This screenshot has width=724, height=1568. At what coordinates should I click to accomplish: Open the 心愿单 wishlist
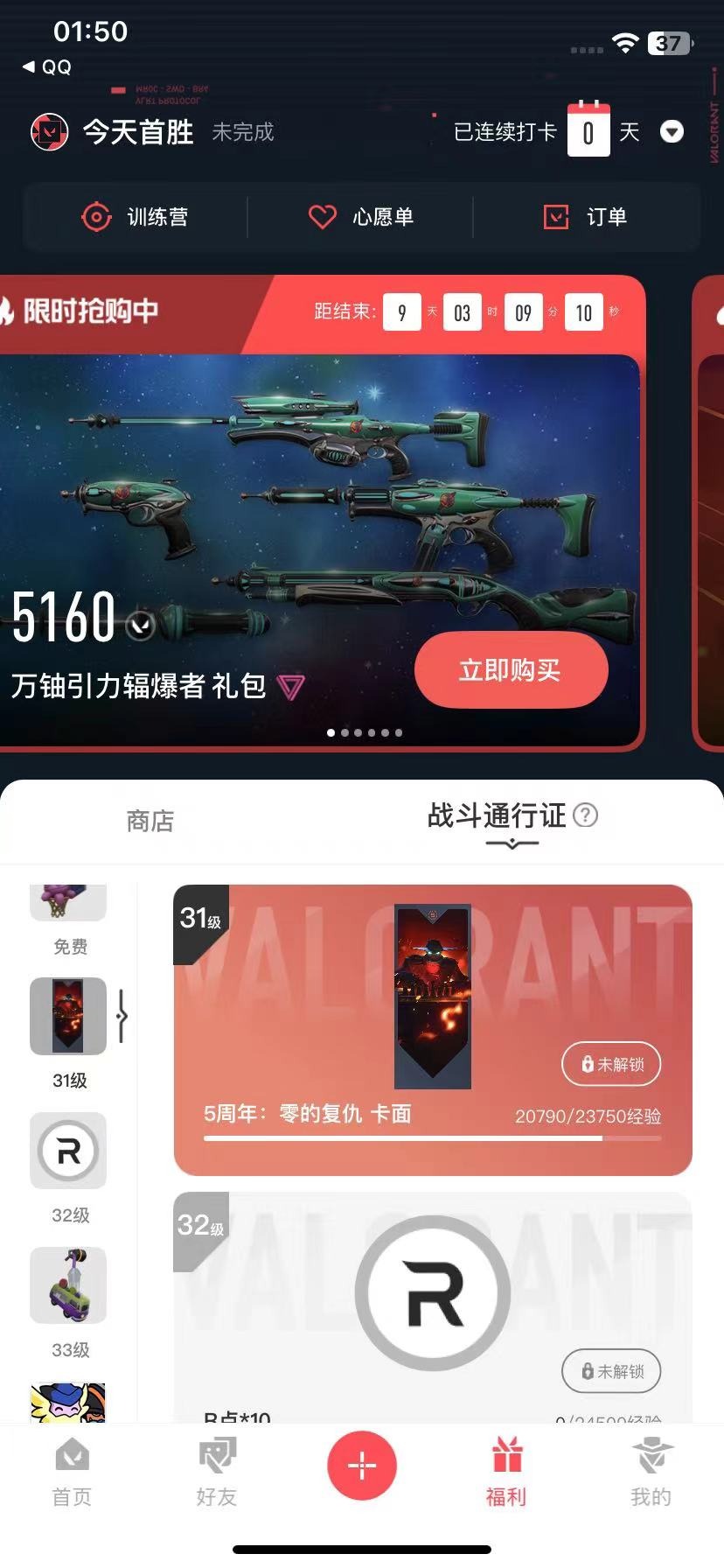coord(360,217)
